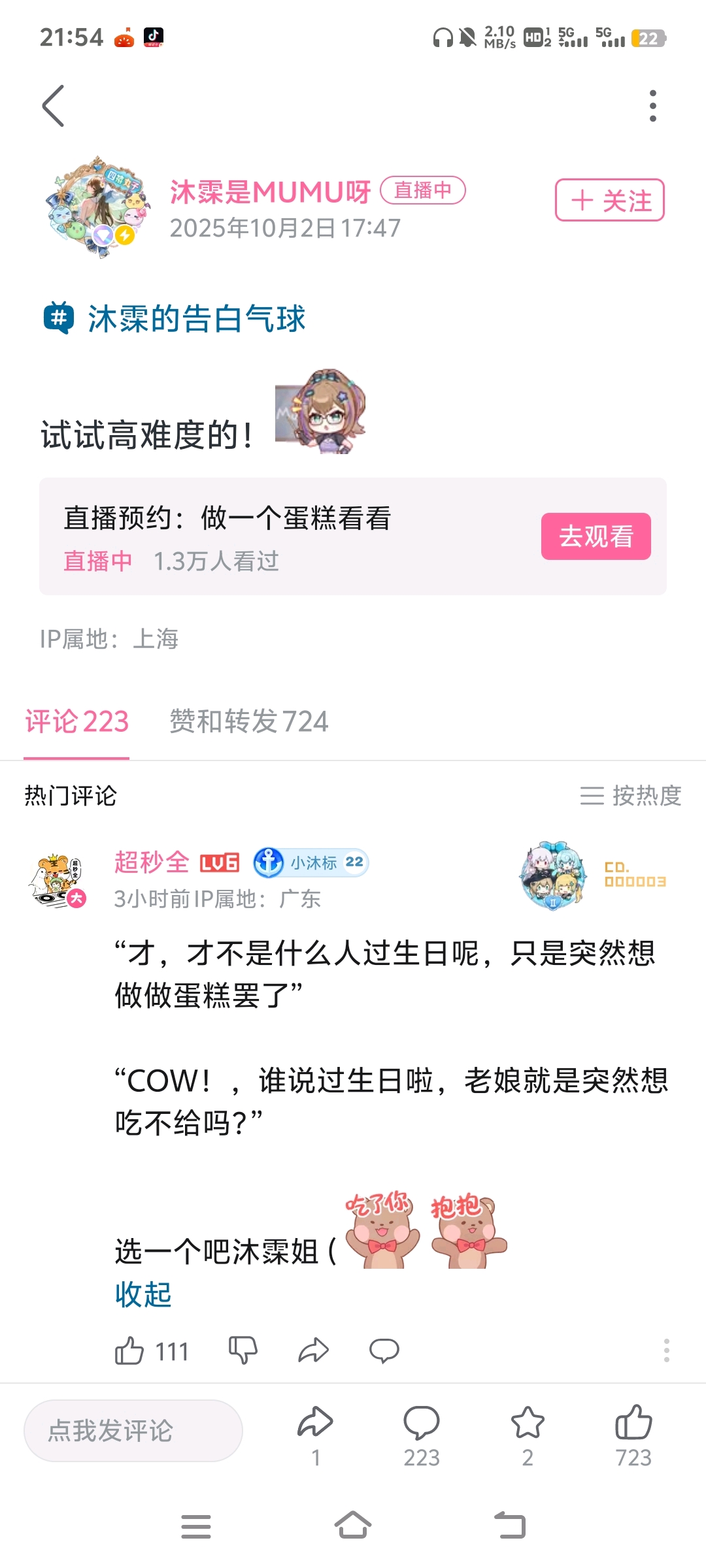The height and width of the screenshot is (1568, 706).
Task: Change comment sorting via 按热度
Action: tap(630, 796)
